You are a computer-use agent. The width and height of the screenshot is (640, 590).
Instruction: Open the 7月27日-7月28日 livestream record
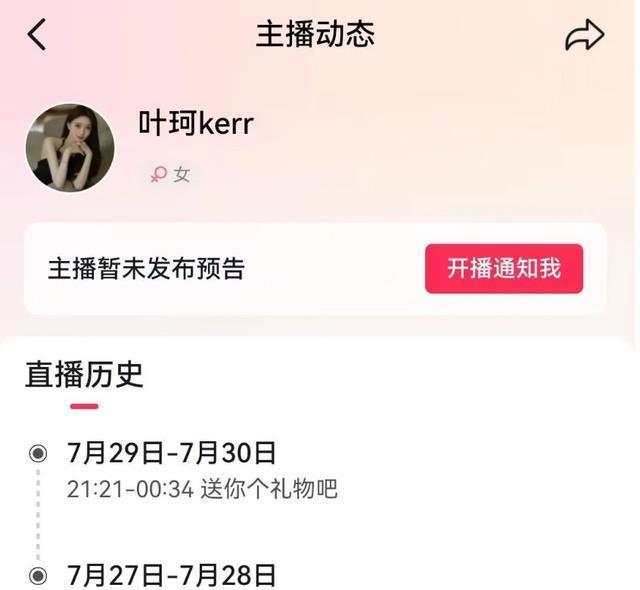171,575
